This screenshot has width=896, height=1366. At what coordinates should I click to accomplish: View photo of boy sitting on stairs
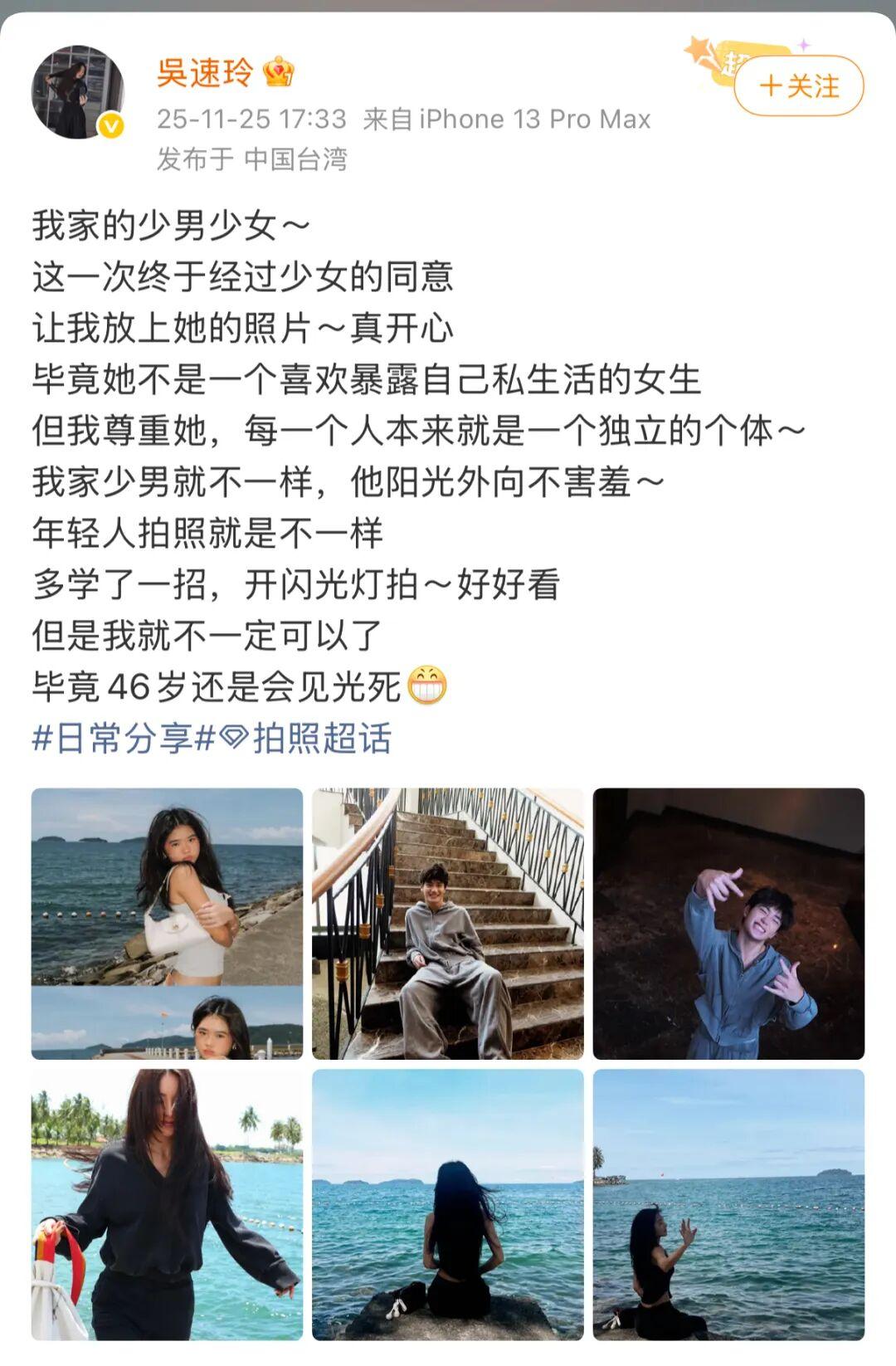click(x=447, y=923)
